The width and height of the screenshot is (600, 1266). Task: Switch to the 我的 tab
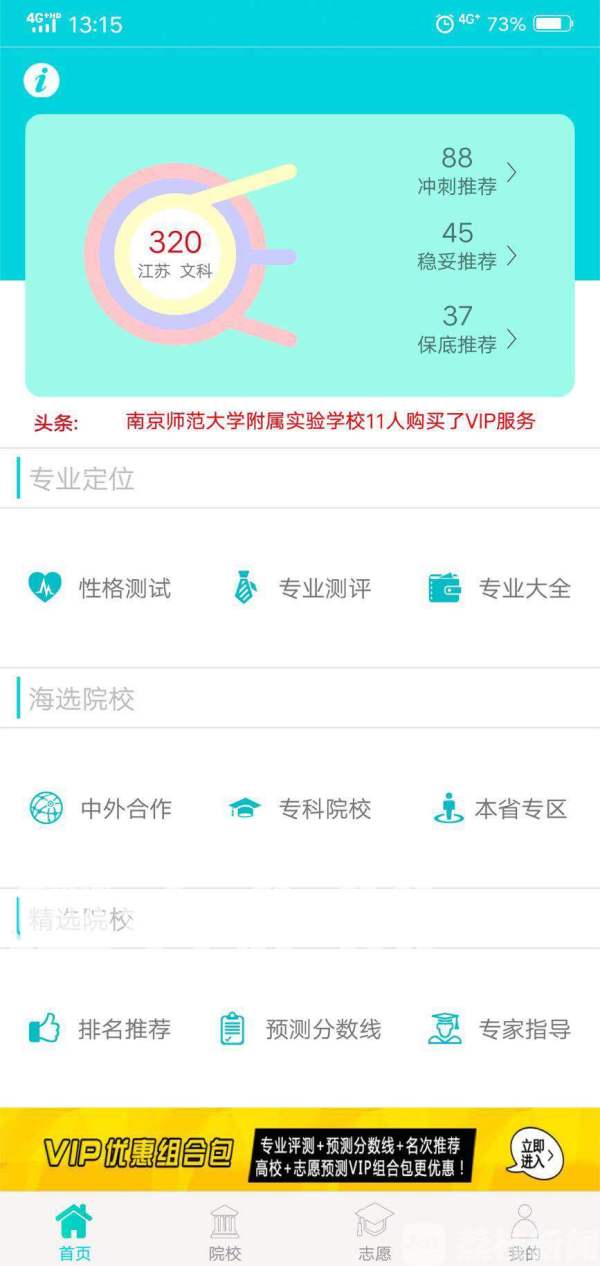524,1232
